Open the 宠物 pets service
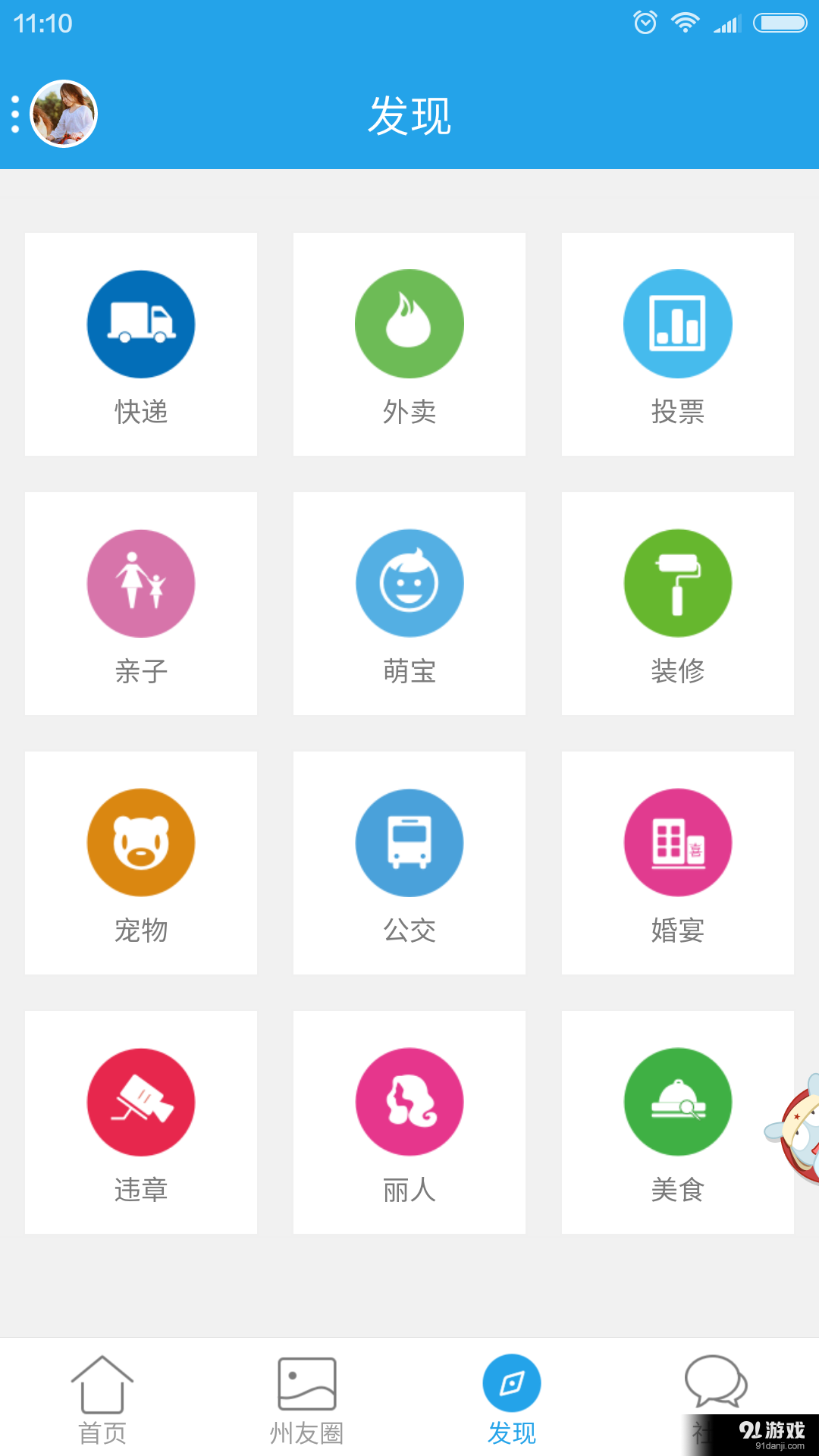Viewport: 819px width, 1456px height. click(x=141, y=842)
